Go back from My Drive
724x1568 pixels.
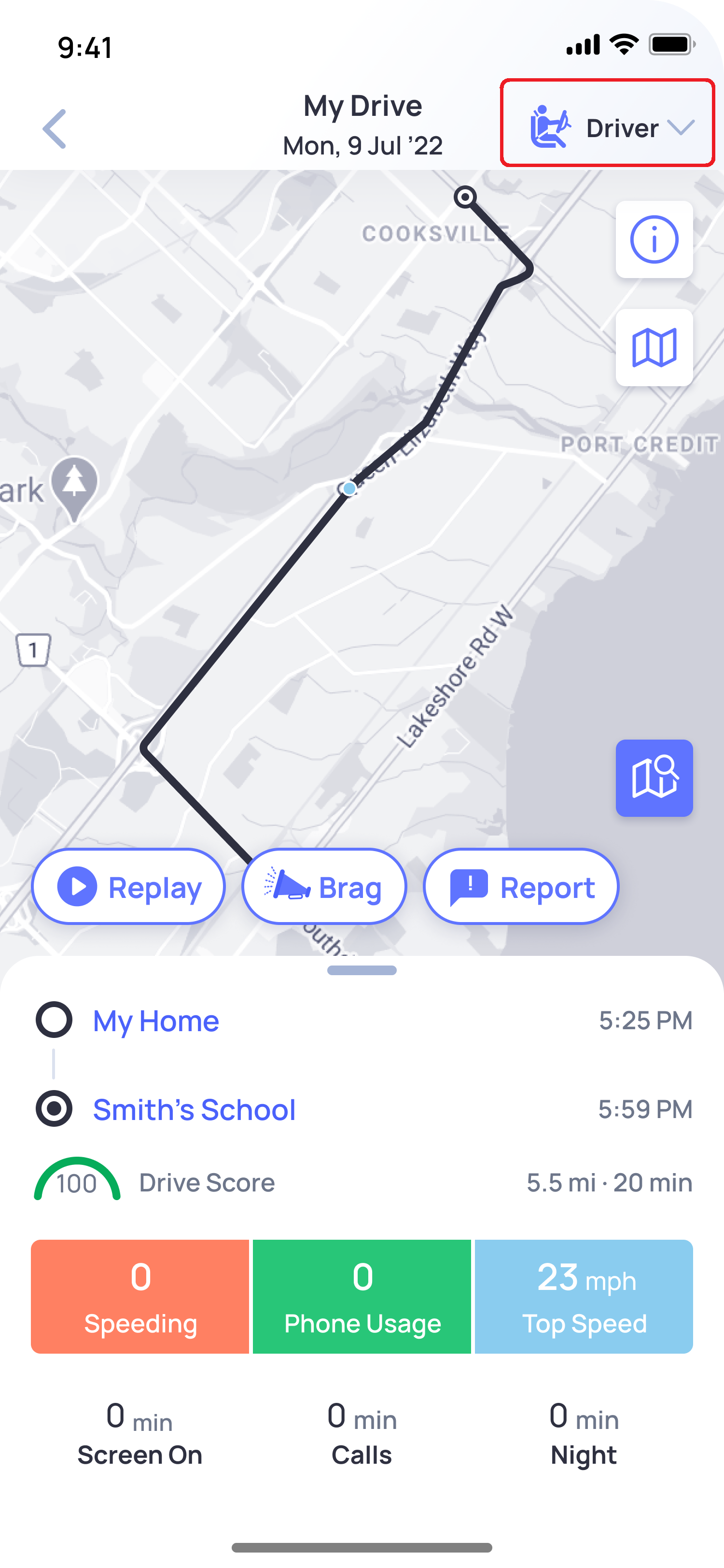[54, 128]
